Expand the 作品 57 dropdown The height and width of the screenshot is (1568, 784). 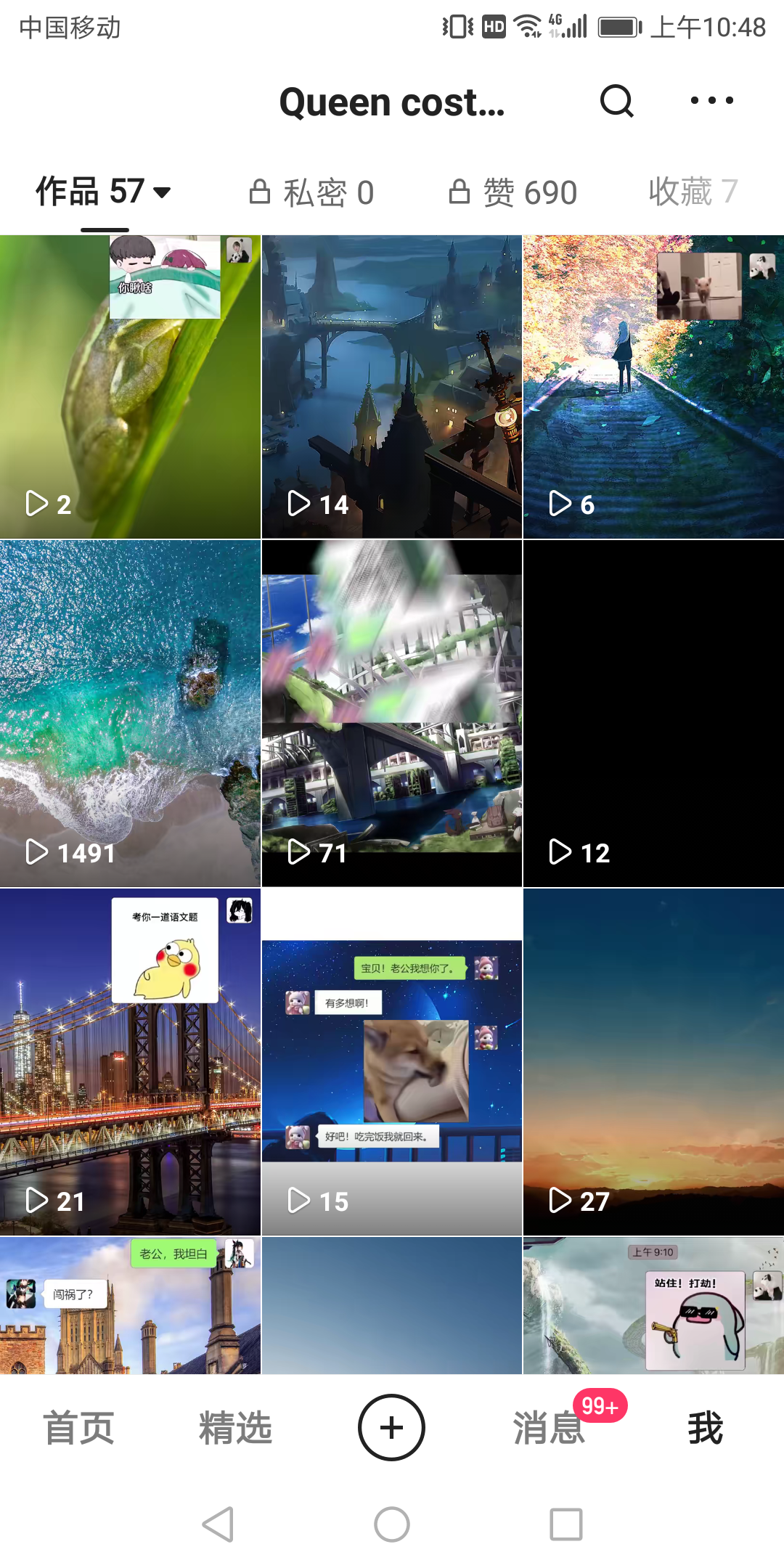point(104,192)
